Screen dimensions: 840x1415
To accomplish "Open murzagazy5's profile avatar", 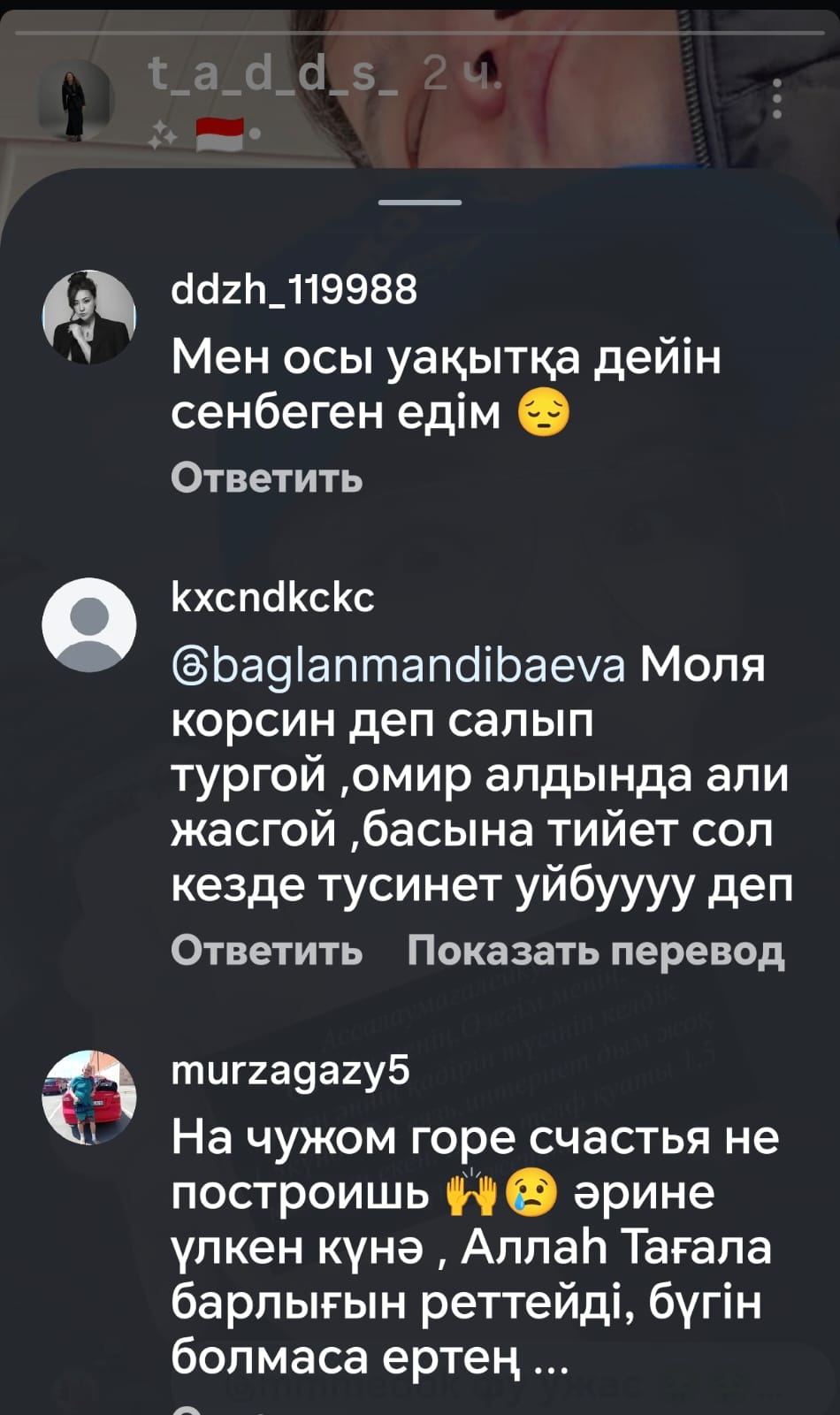I will coord(89,1097).
